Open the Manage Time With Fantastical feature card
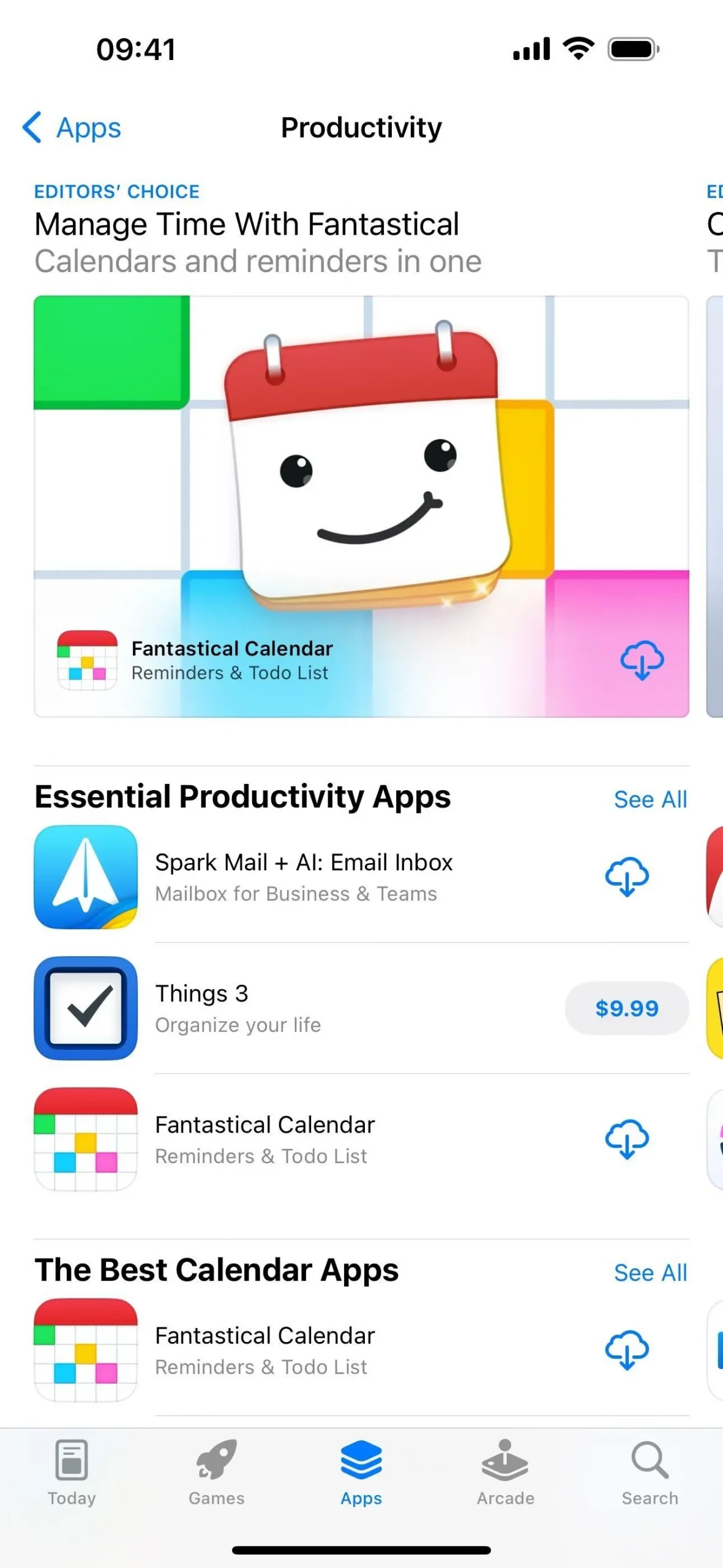723x1568 pixels. click(361, 466)
